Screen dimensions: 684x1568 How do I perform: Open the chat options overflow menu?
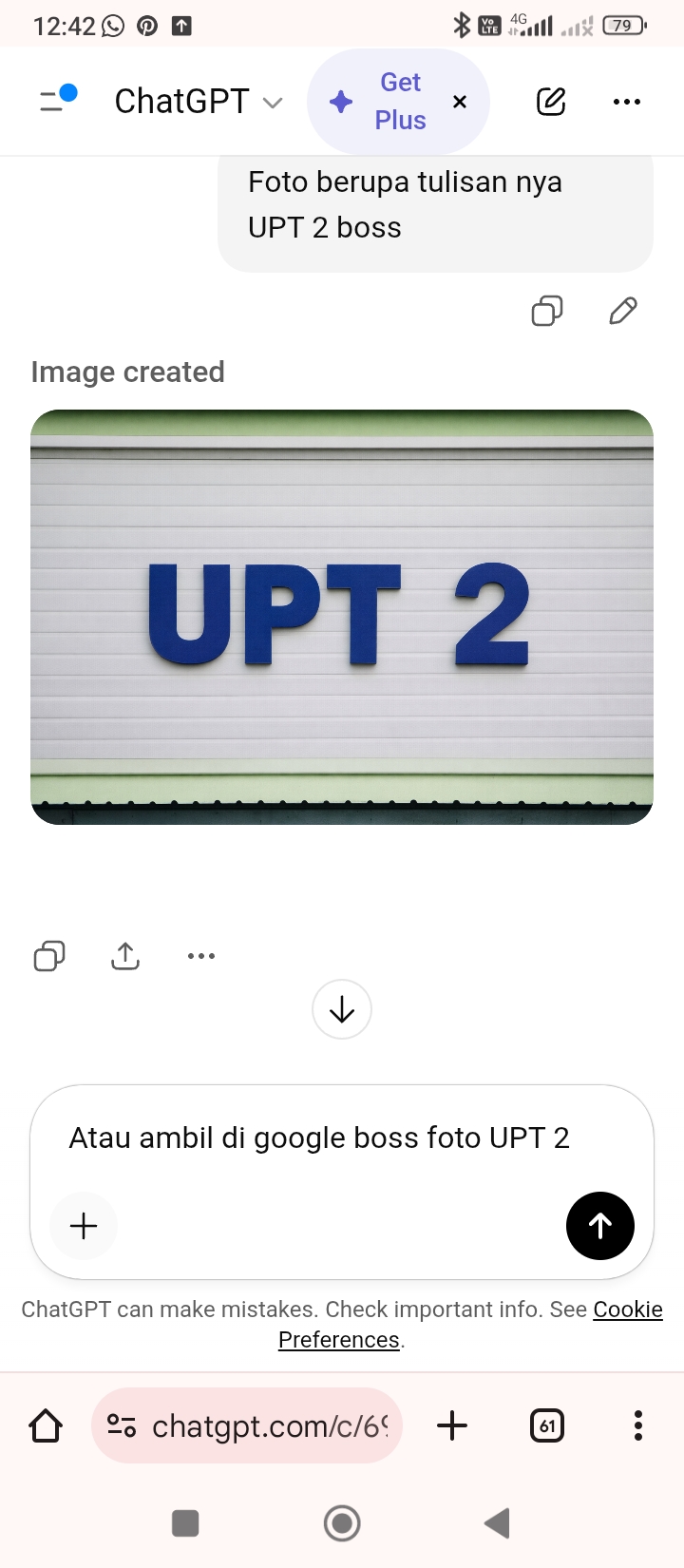(627, 102)
